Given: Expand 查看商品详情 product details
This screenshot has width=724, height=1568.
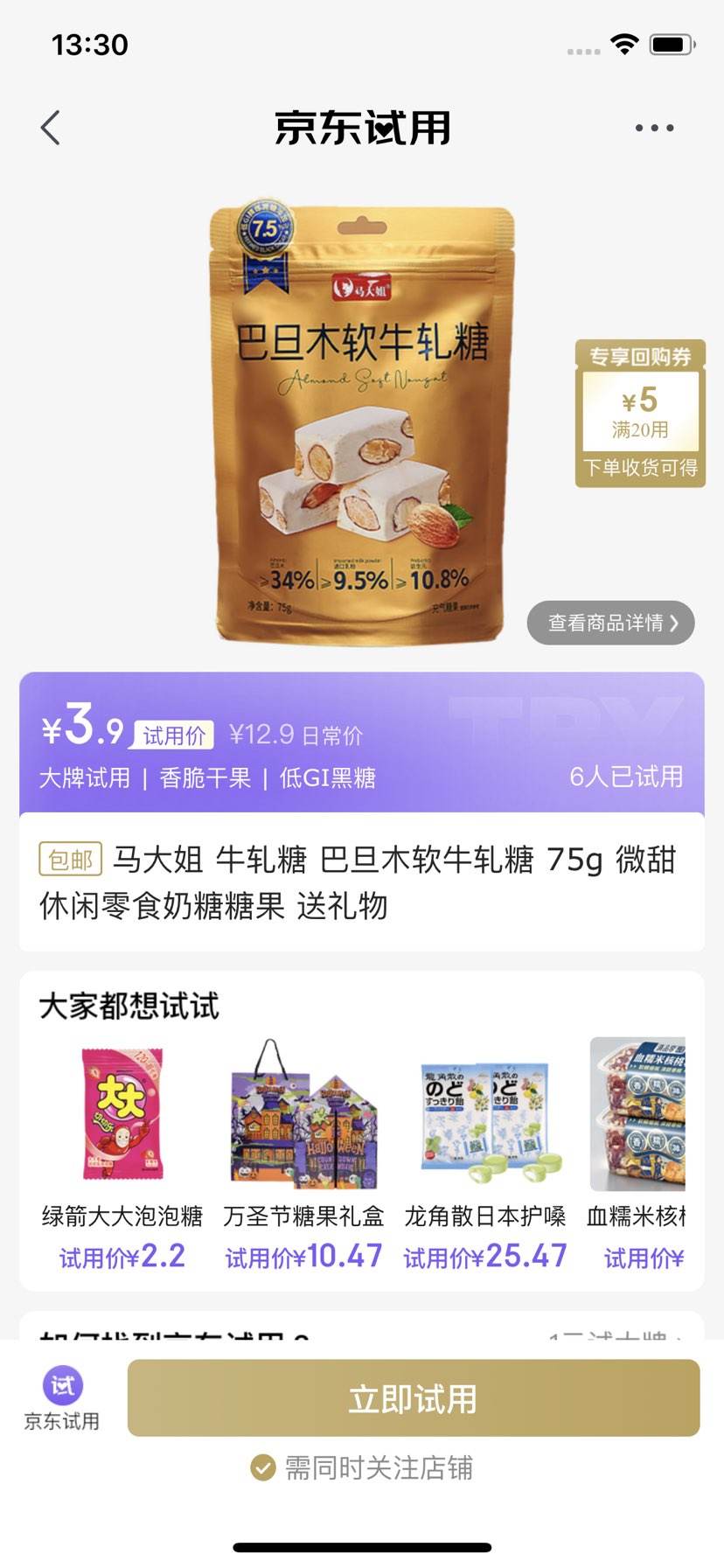Looking at the screenshot, I should pyautogui.click(x=609, y=623).
